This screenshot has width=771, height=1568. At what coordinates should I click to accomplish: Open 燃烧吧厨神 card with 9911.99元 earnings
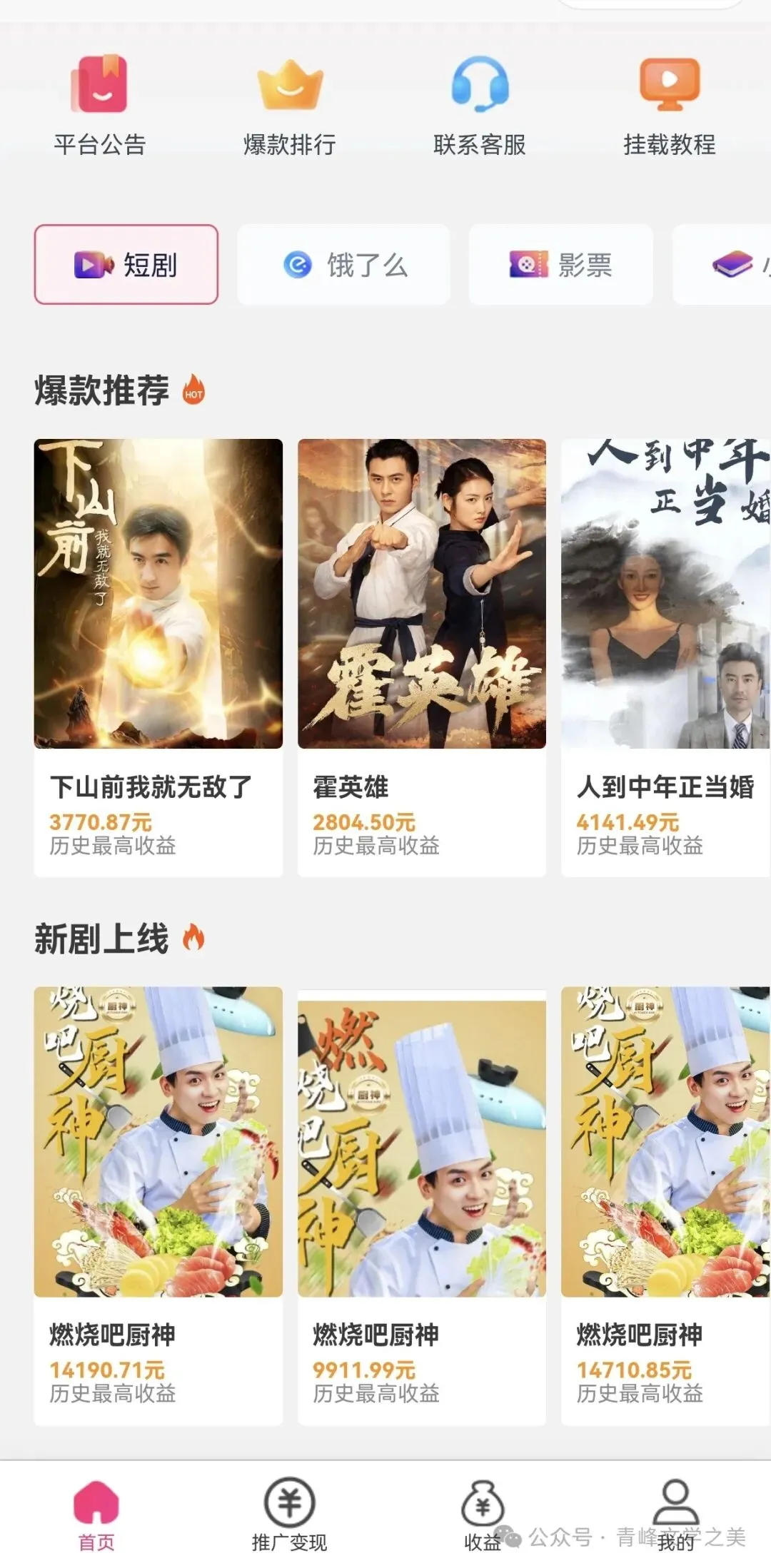(422, 1205)
